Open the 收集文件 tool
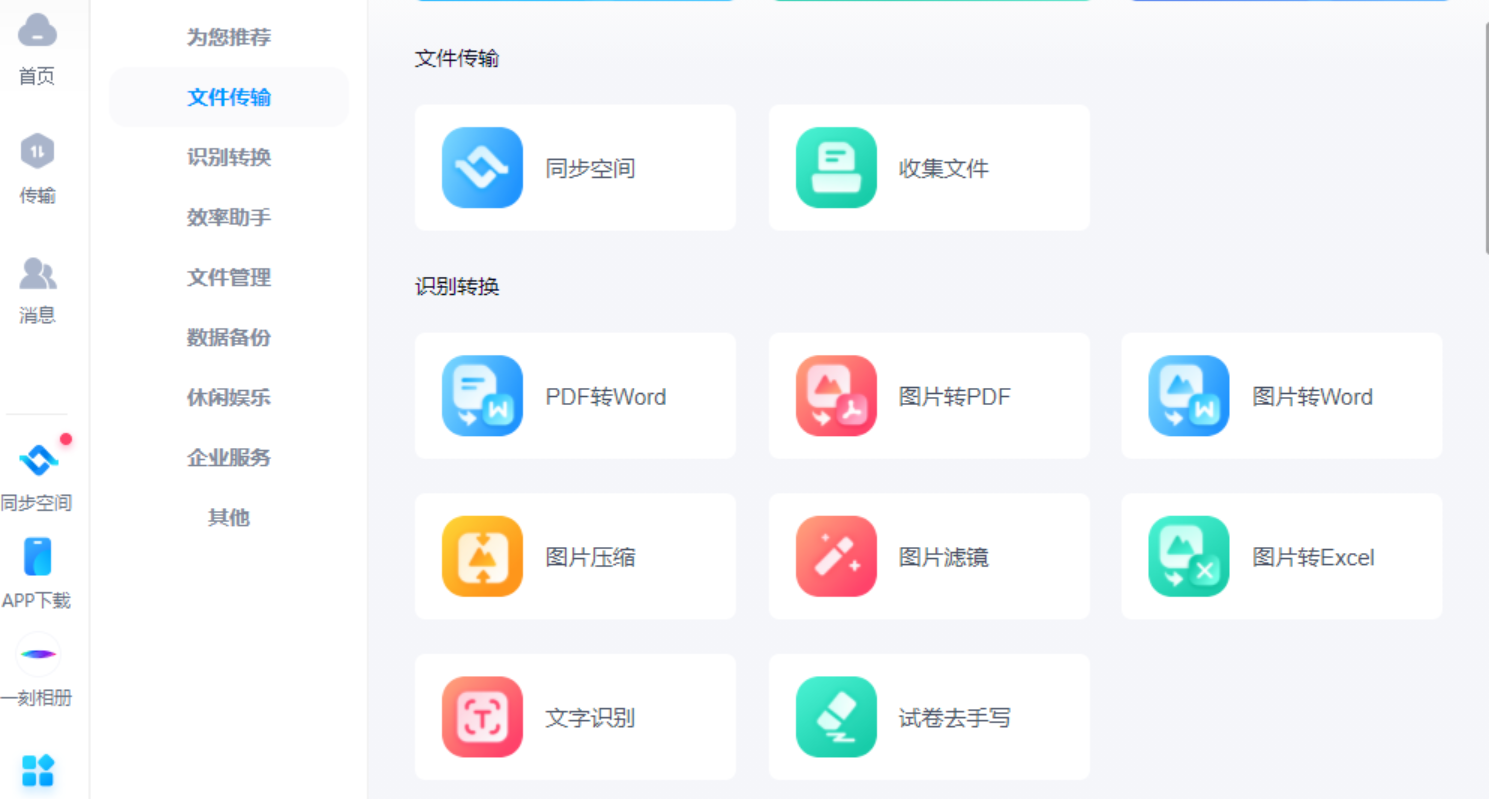Screen dimensions: 1489x799 click(928, 168)
